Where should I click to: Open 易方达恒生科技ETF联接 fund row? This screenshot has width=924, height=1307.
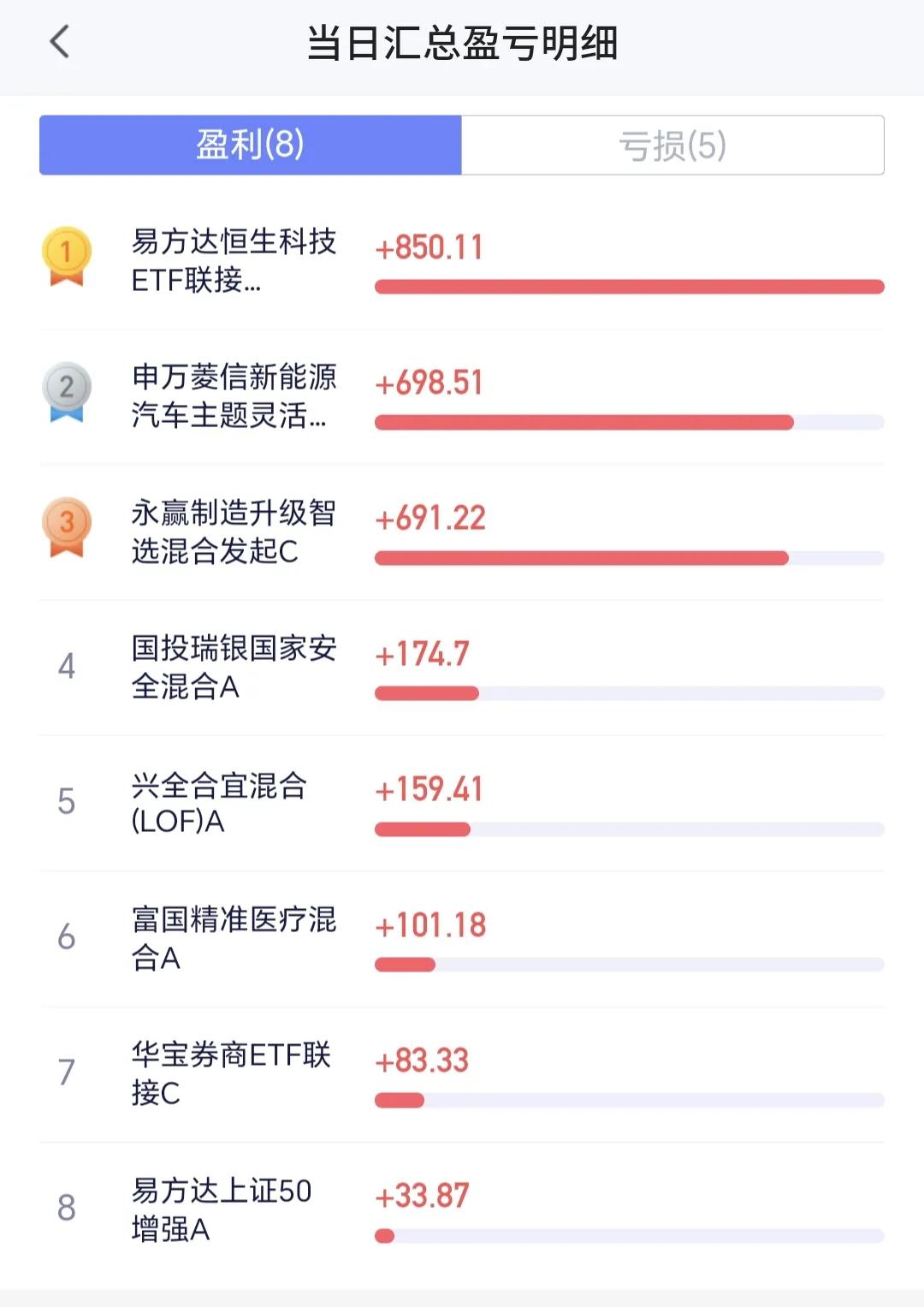tap(462, 262)
